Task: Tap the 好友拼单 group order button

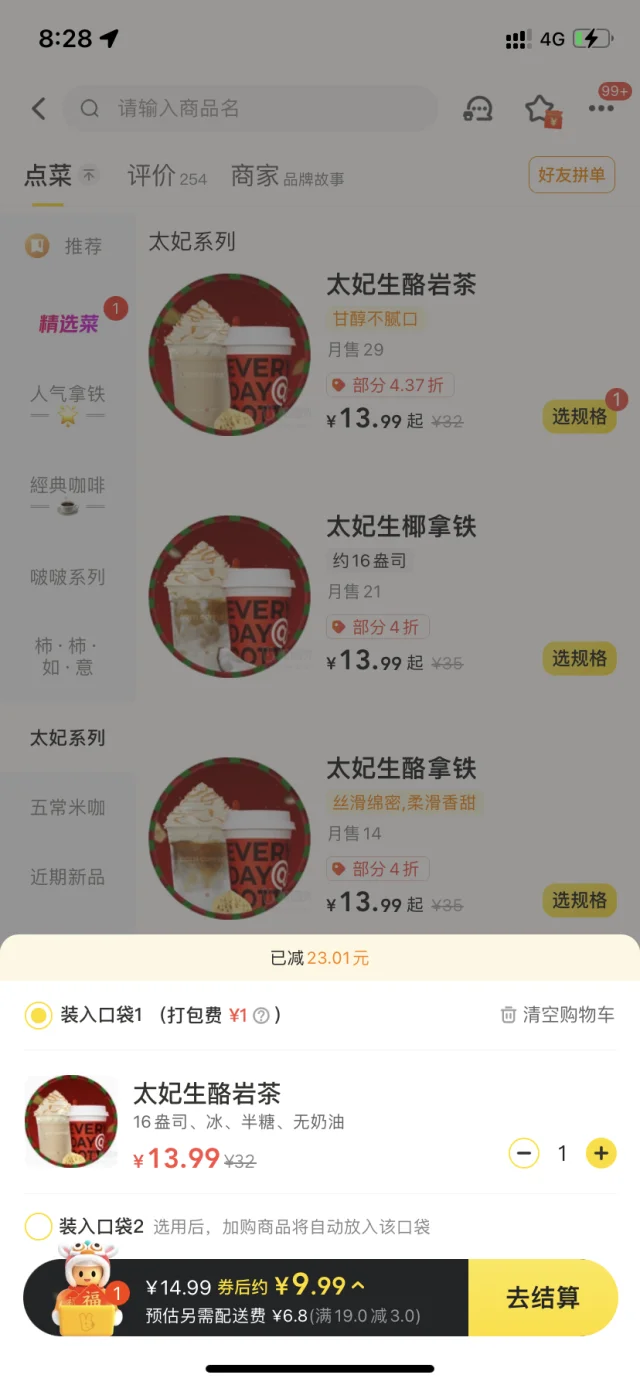Action: click(x=571, y=175)
